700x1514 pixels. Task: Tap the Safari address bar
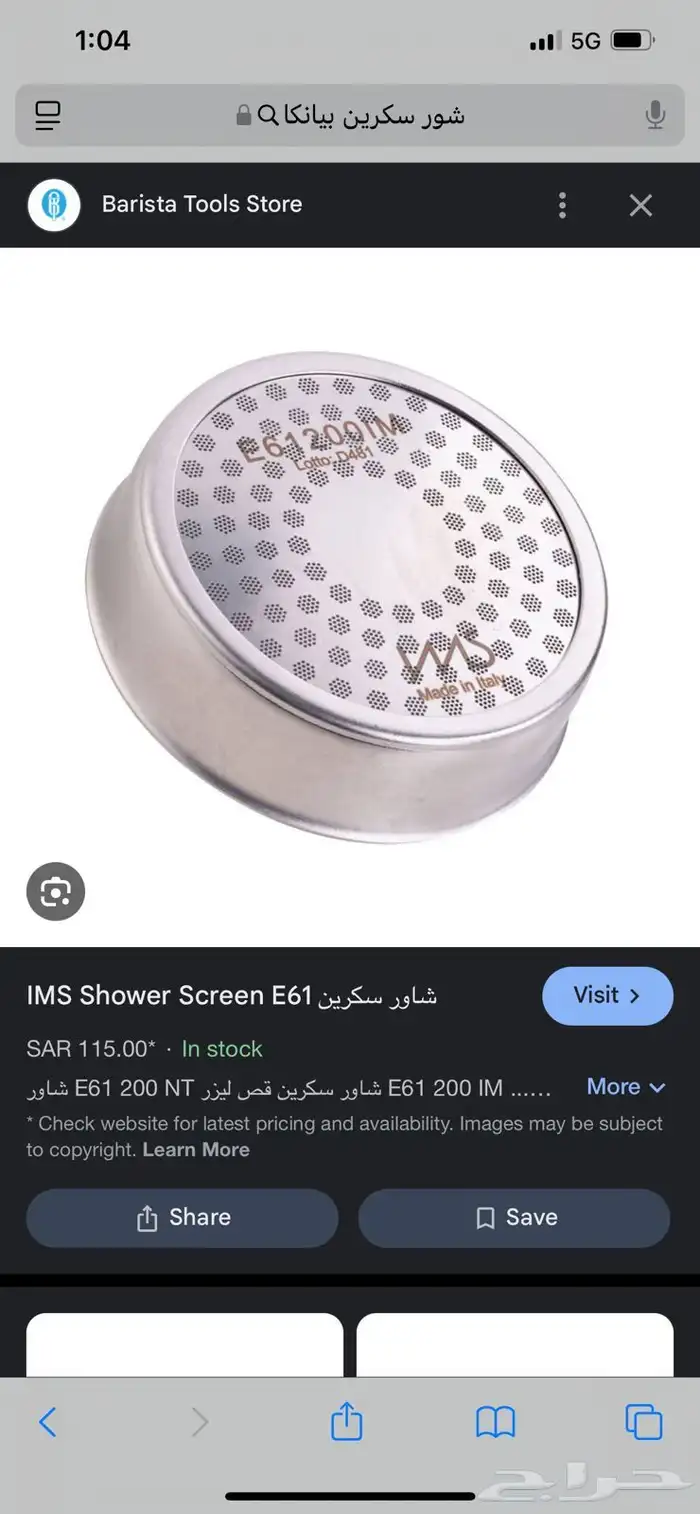point(350,116)
